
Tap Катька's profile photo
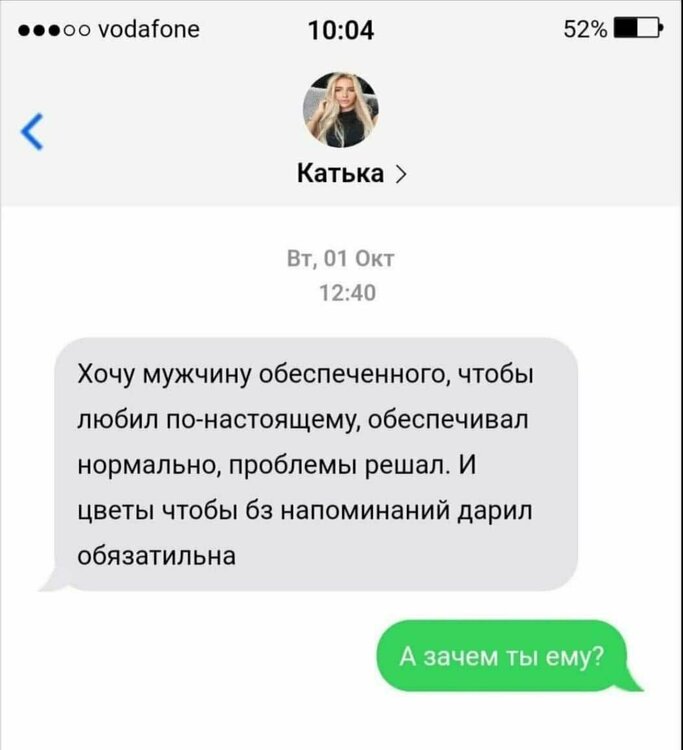point(340,110)
